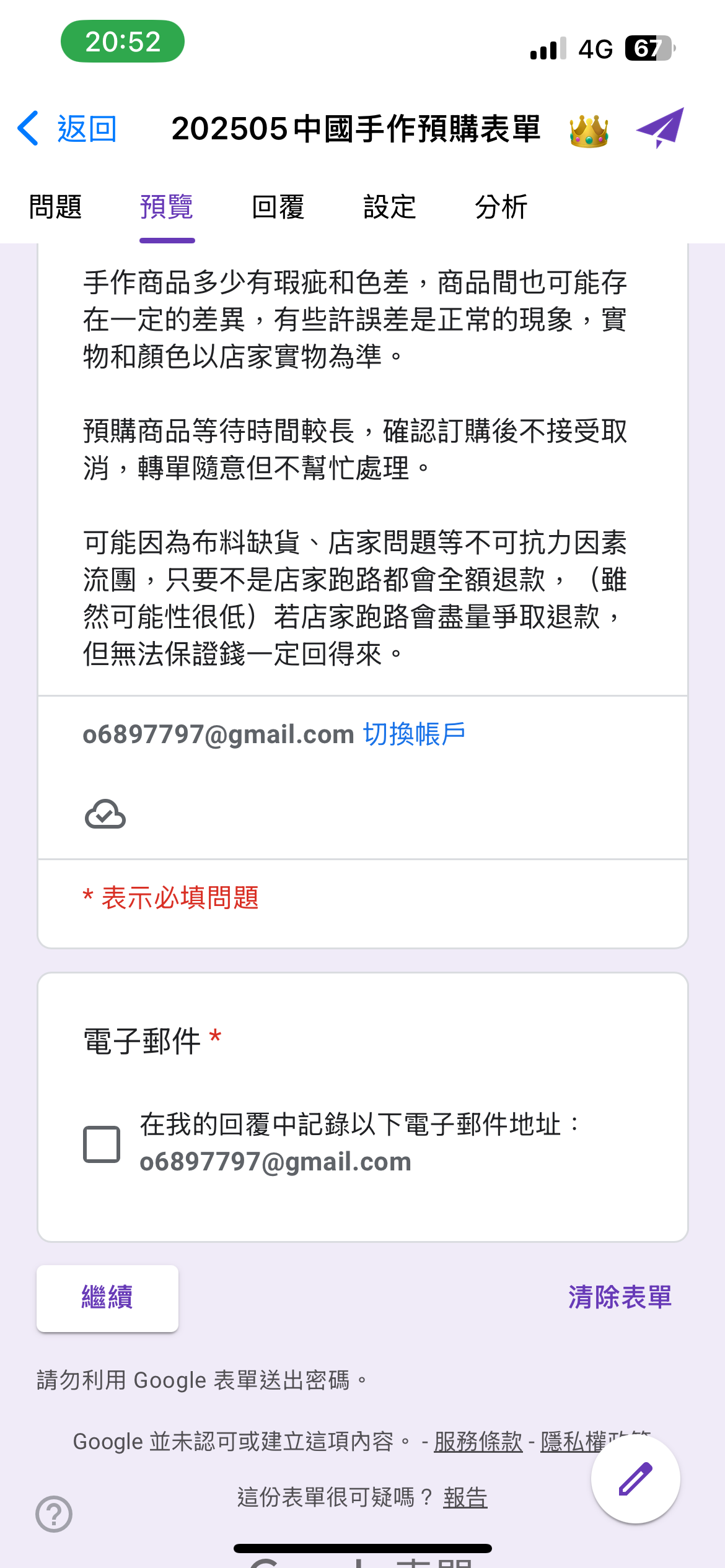
Task: Switch to the 問題 tab
Action: tap(56, 207)
